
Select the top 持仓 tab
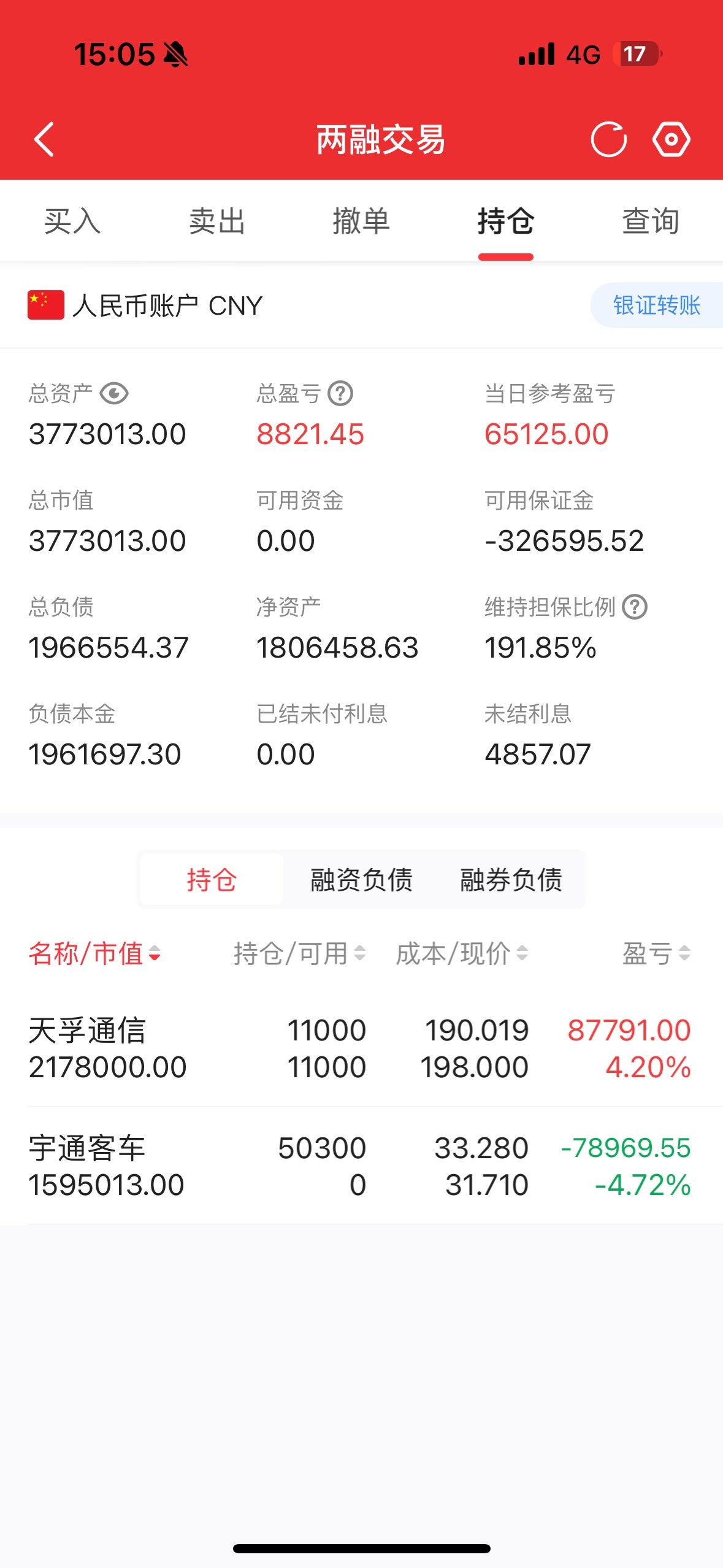coord(506,221)
